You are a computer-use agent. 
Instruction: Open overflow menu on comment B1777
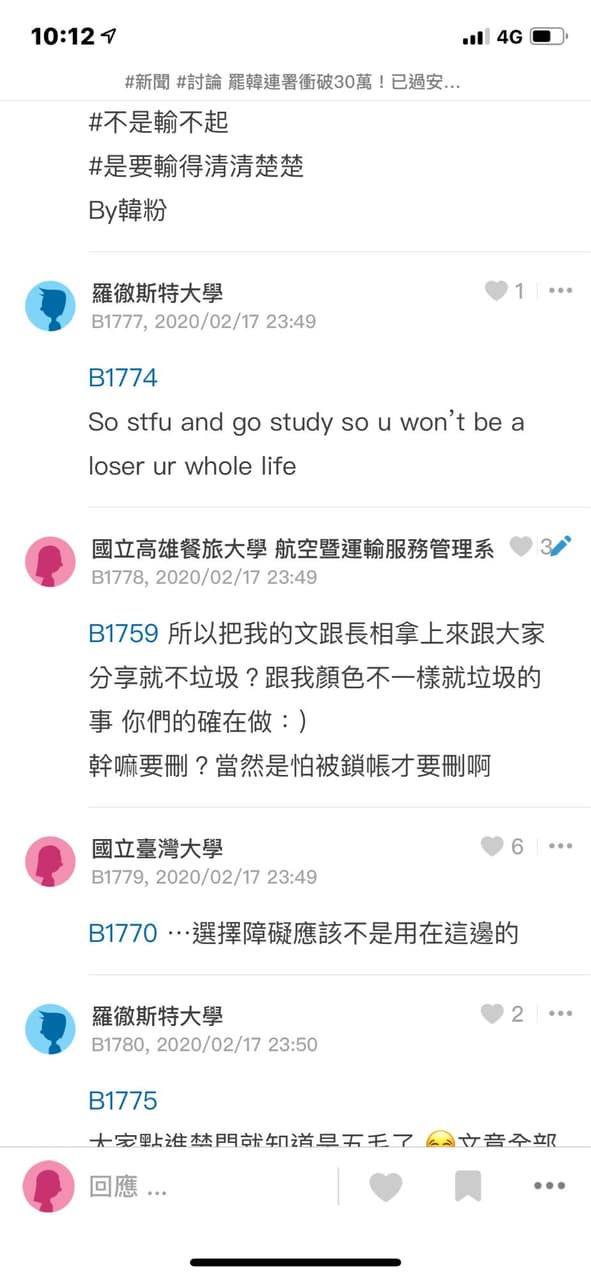[x=560, y=291]
